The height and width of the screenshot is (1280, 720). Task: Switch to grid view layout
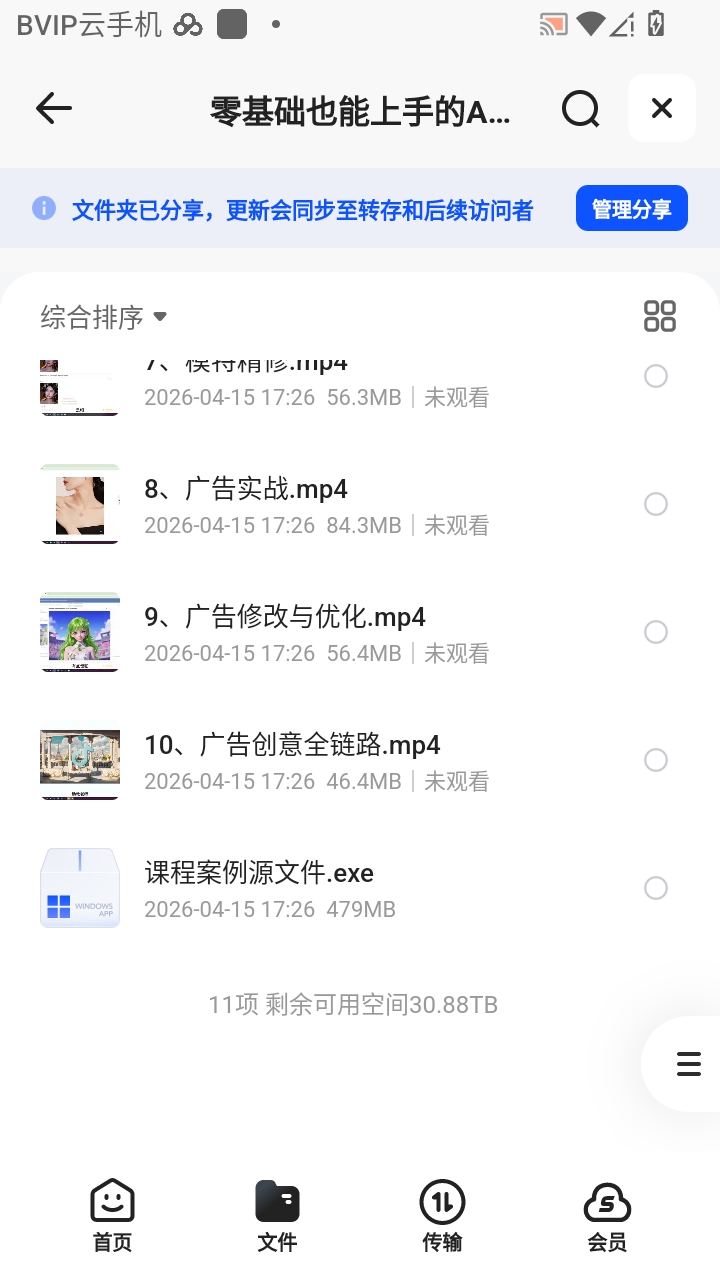[x=660, y=316]
